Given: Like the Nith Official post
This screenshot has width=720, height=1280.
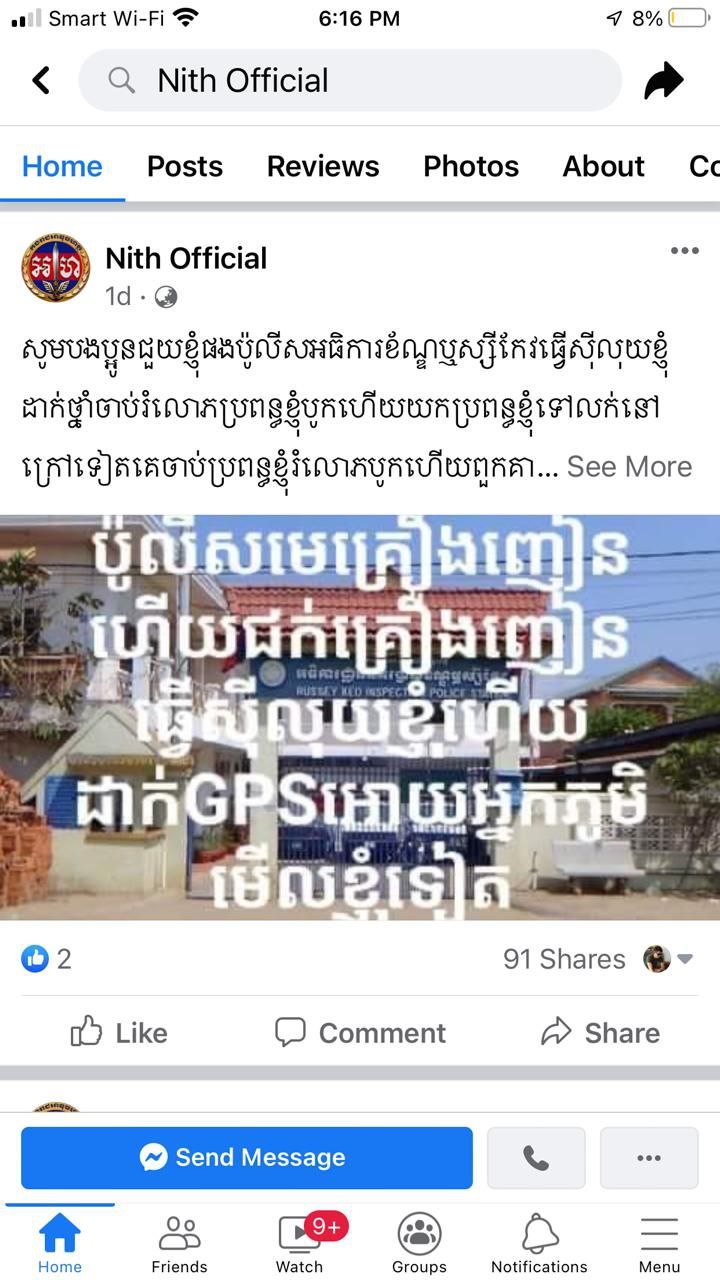Looking at the screenshot, I should click(119, 1032).
